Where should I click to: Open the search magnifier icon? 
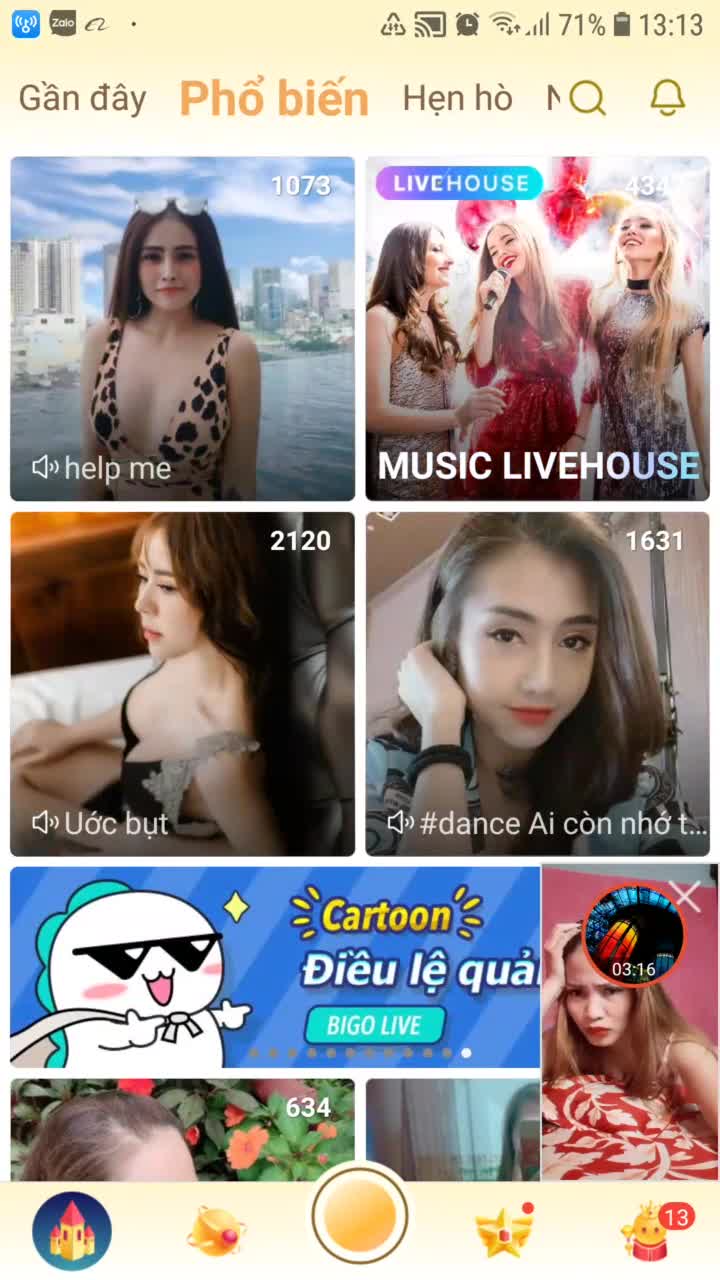[x=588, y=98]
